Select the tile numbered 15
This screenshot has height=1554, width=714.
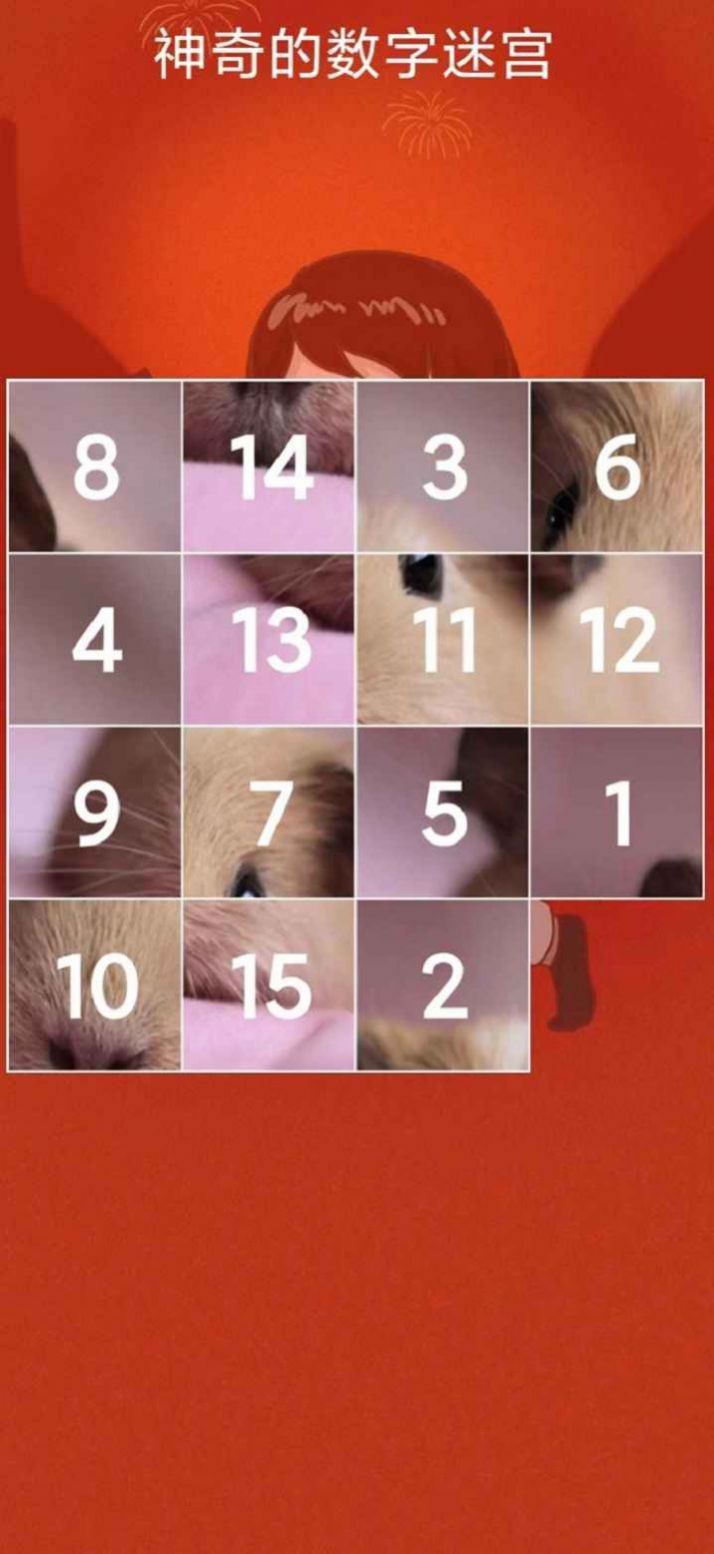pyautogui.click(x=269, y=985)
